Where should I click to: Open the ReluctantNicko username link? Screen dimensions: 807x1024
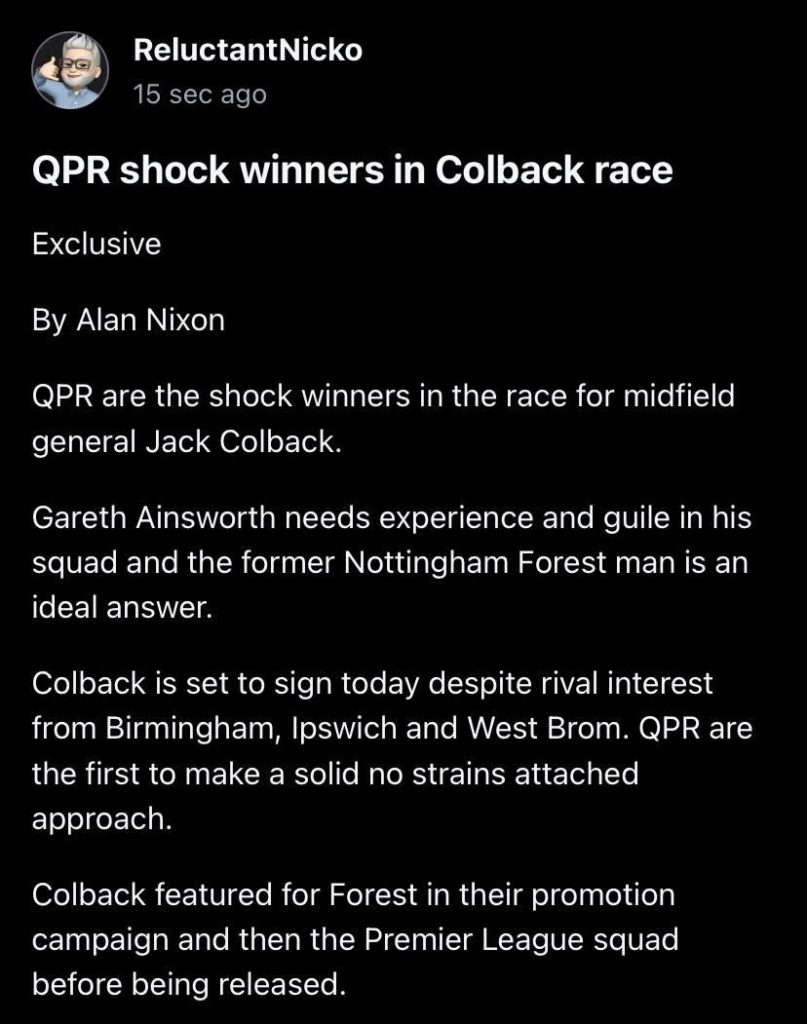pos(247,52)
